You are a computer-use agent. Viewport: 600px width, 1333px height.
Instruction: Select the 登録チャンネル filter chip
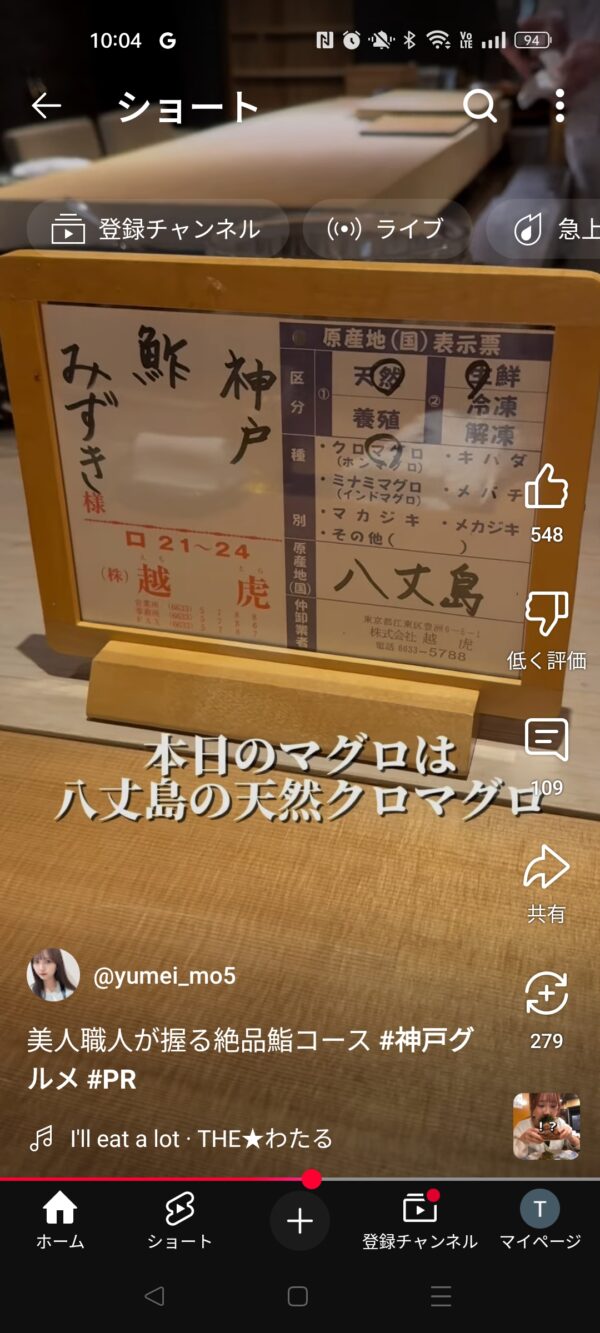tap(158, 229)
